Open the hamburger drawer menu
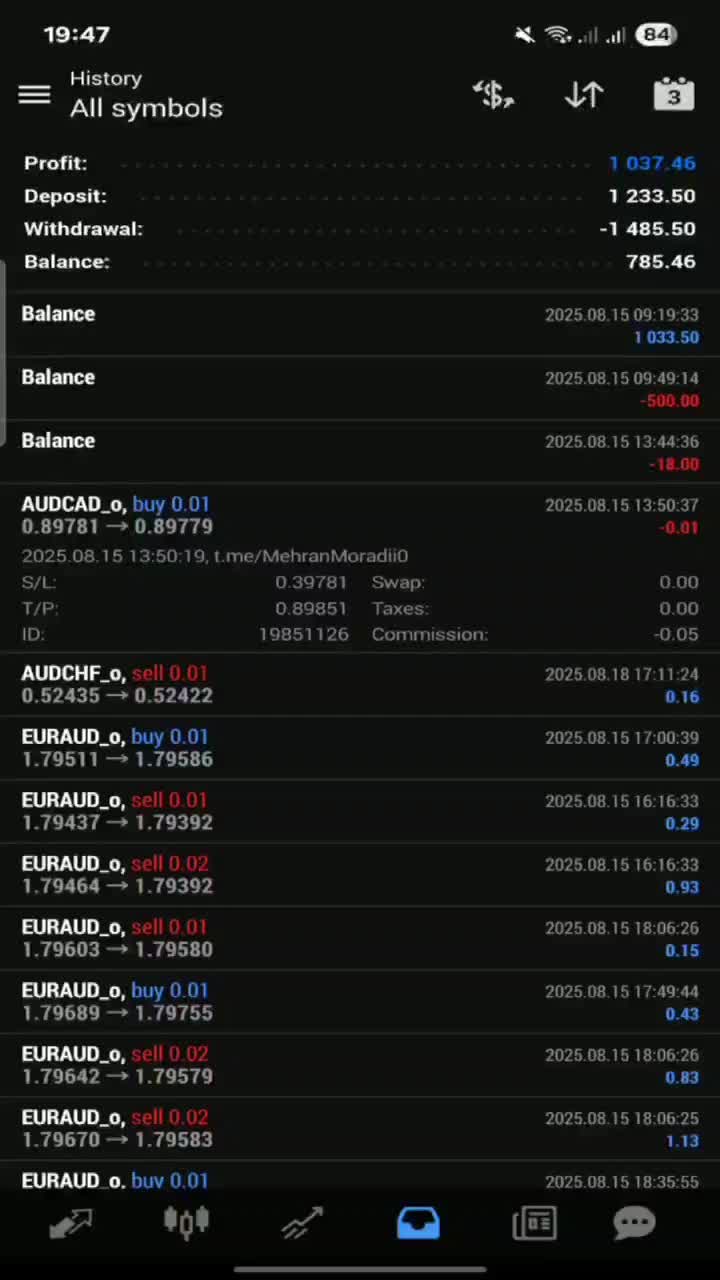720x1280 pixels. [34, 95]
